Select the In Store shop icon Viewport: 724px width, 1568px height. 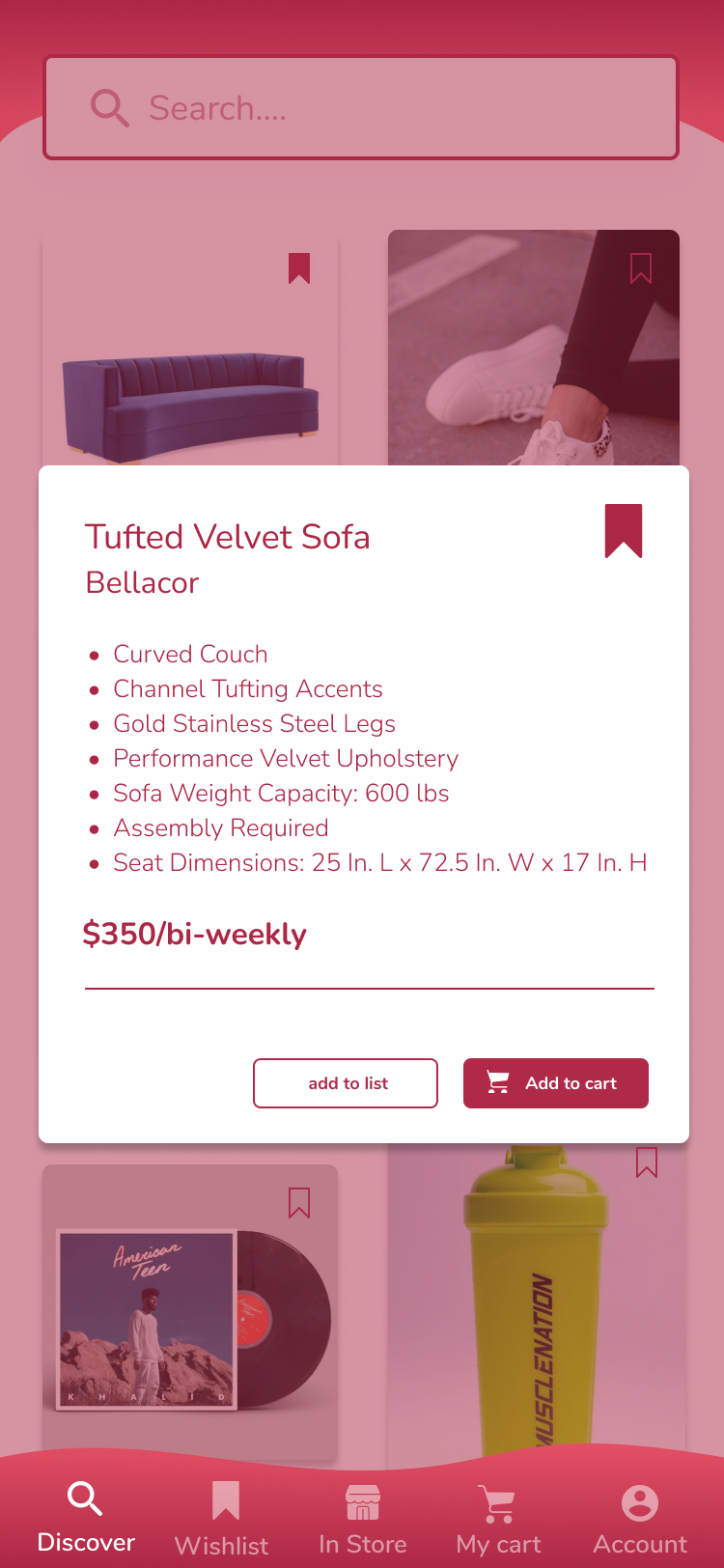pyautogui.click(x=362, y=1501)
